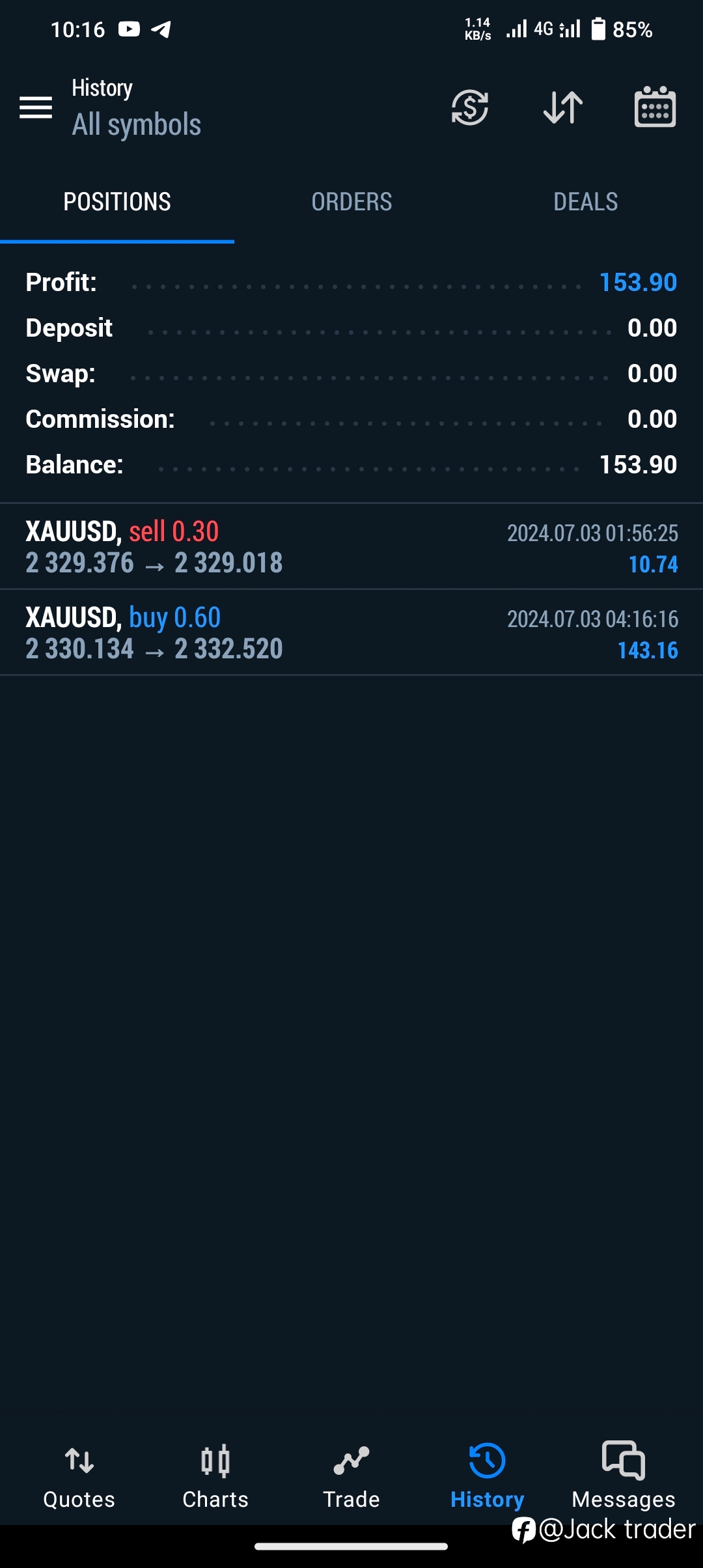Open the calendar date range picker

point(655,107)
